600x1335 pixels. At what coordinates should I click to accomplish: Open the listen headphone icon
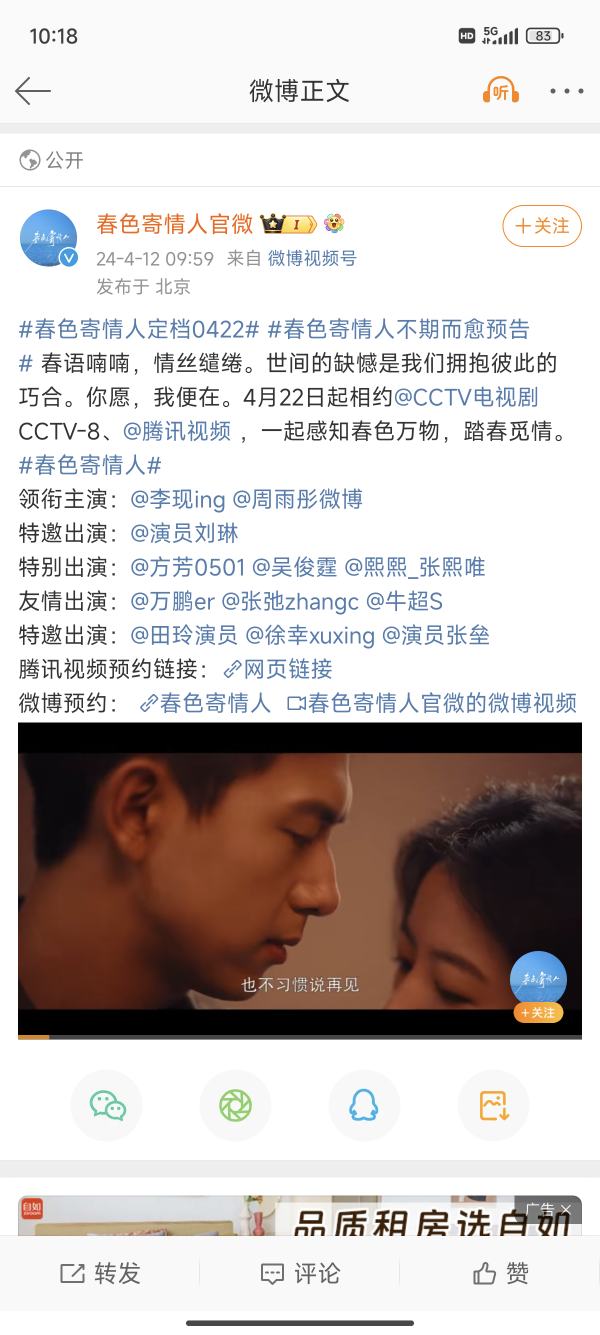pyautogui.click(x=500, y=91)
